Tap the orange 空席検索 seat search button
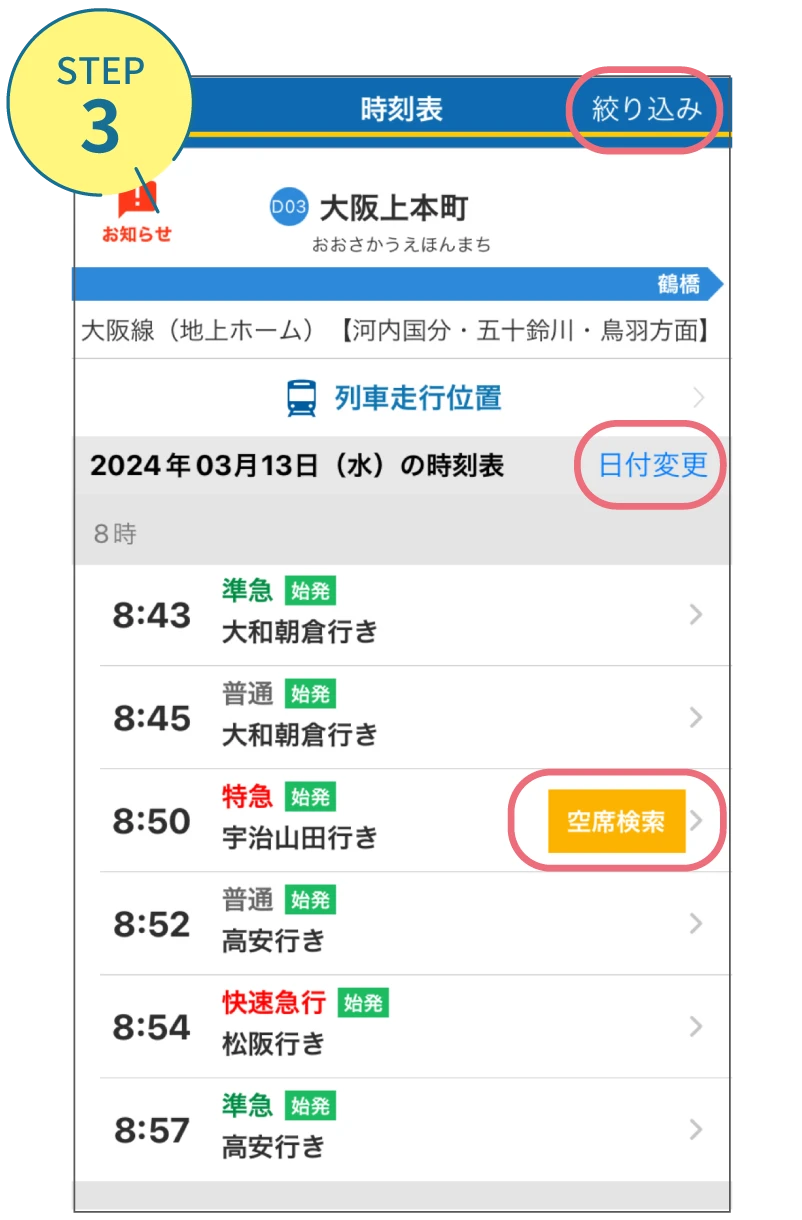The width and height of the screenshot is (802, 1220). pos(613,820)
